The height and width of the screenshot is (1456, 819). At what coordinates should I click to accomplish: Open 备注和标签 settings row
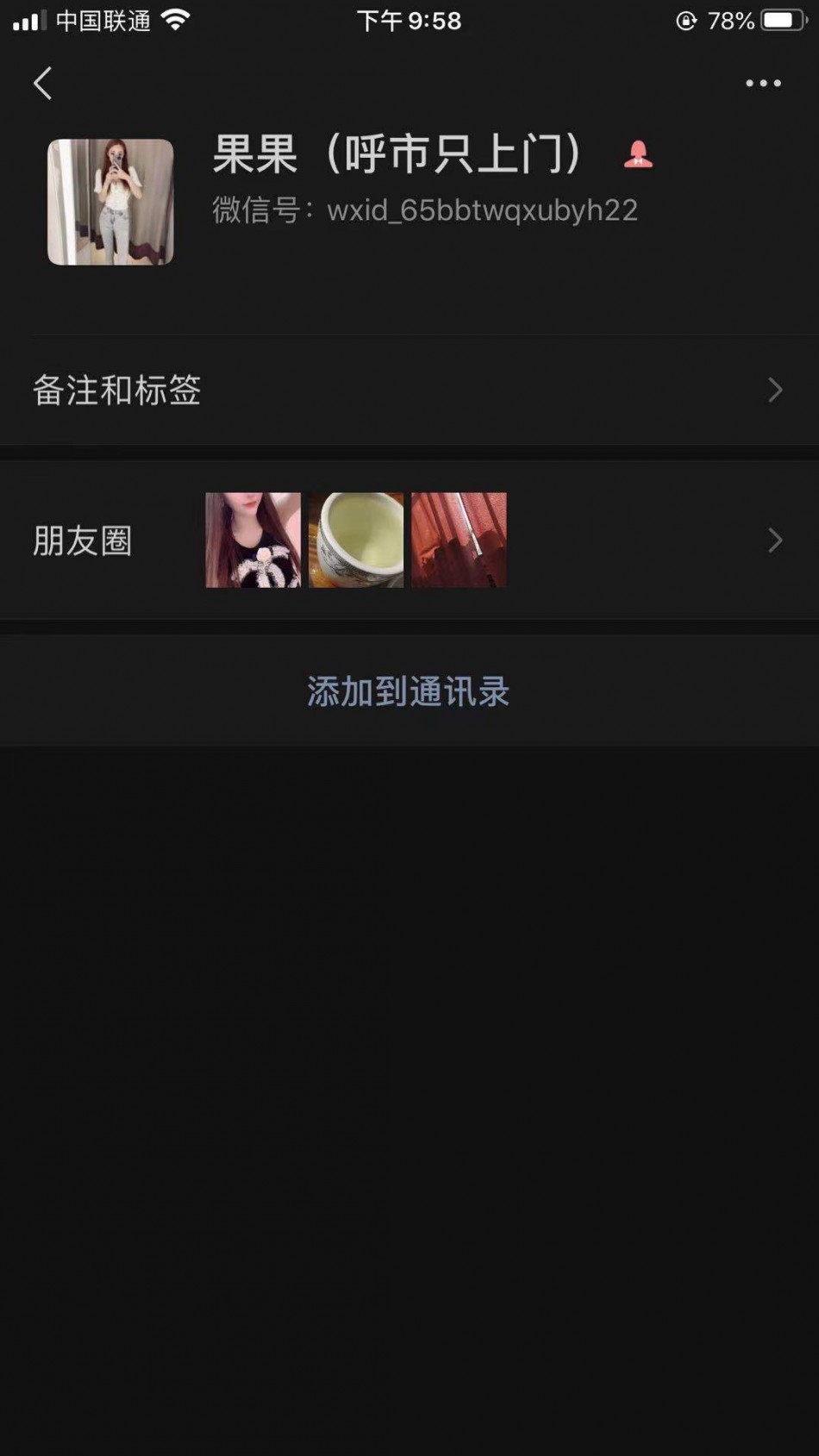point(409,390)
